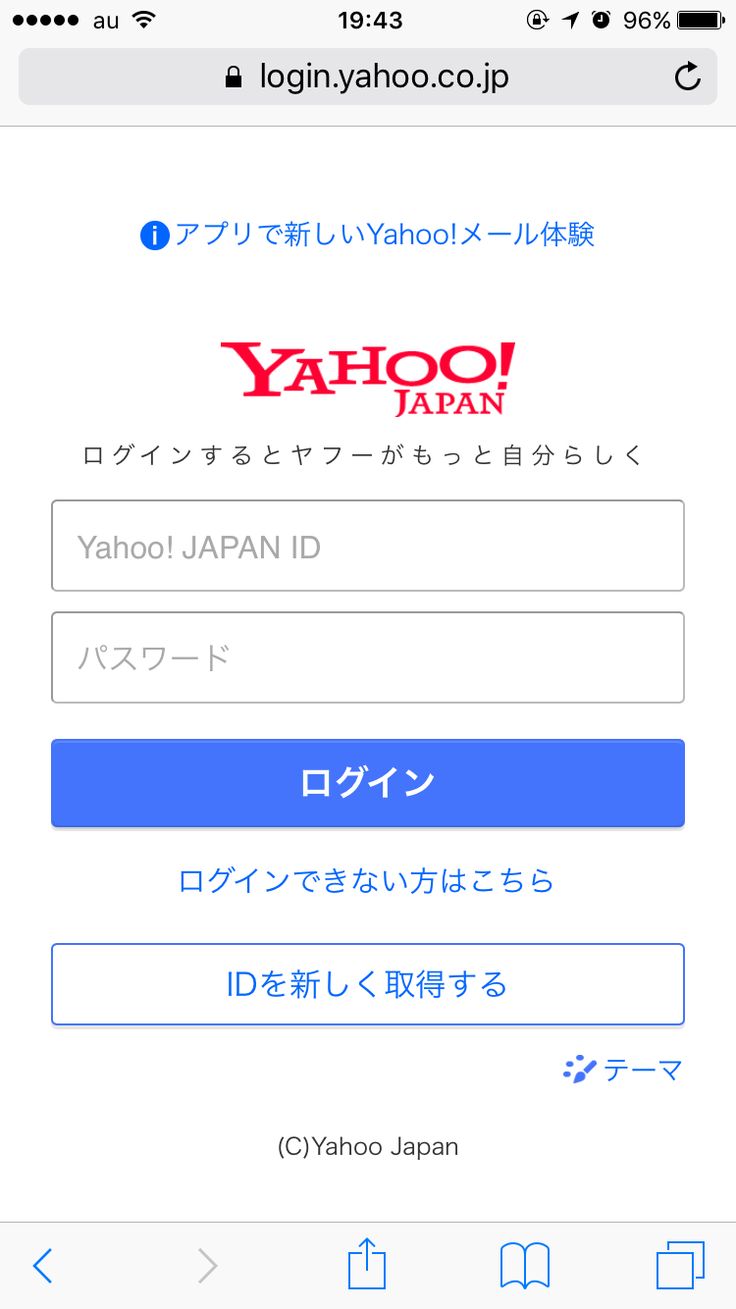Tap the Safari forward navigation arrow
The height and width of the screenshot is (1309, 736).
point(207,1265)
